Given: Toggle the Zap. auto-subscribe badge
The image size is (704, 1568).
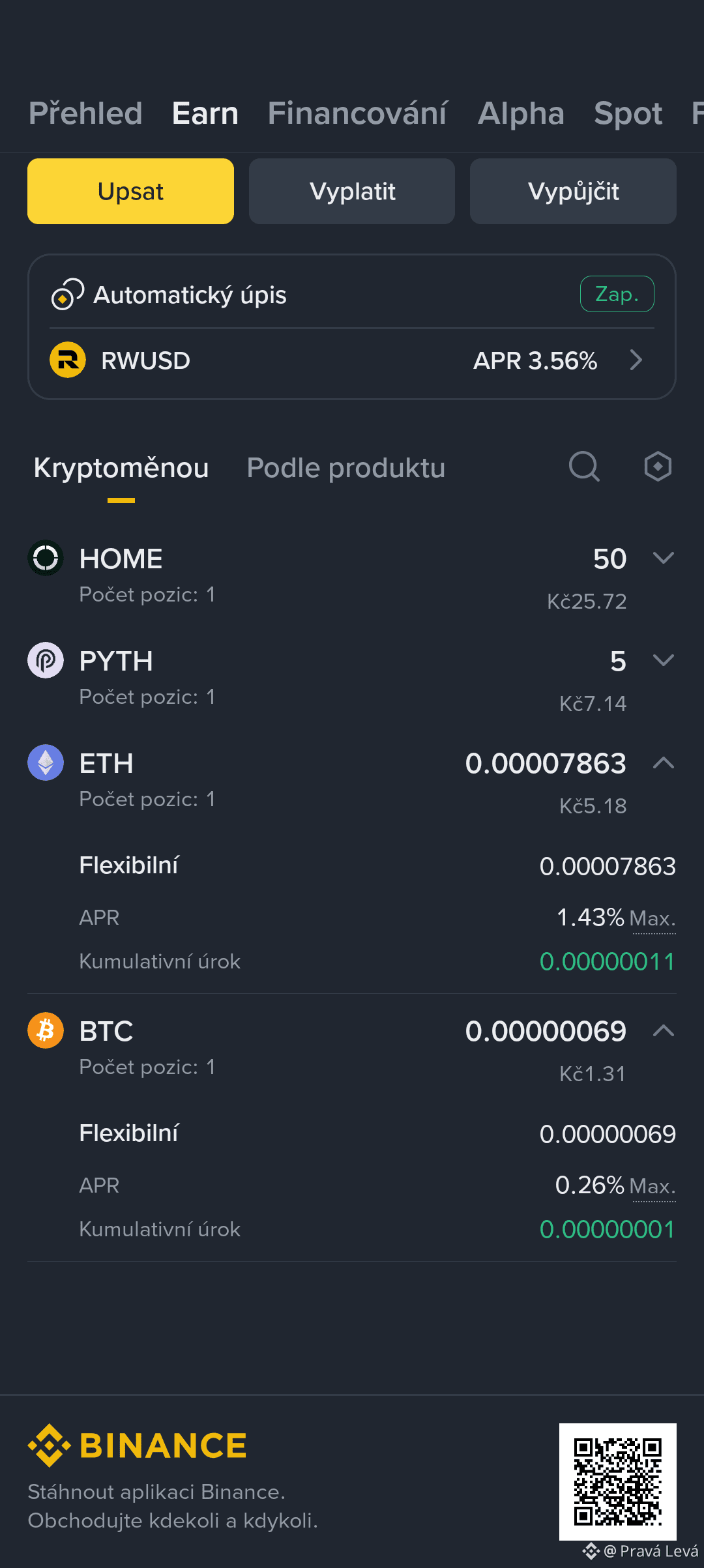Looking at the screenshot, I should point(617,295).
